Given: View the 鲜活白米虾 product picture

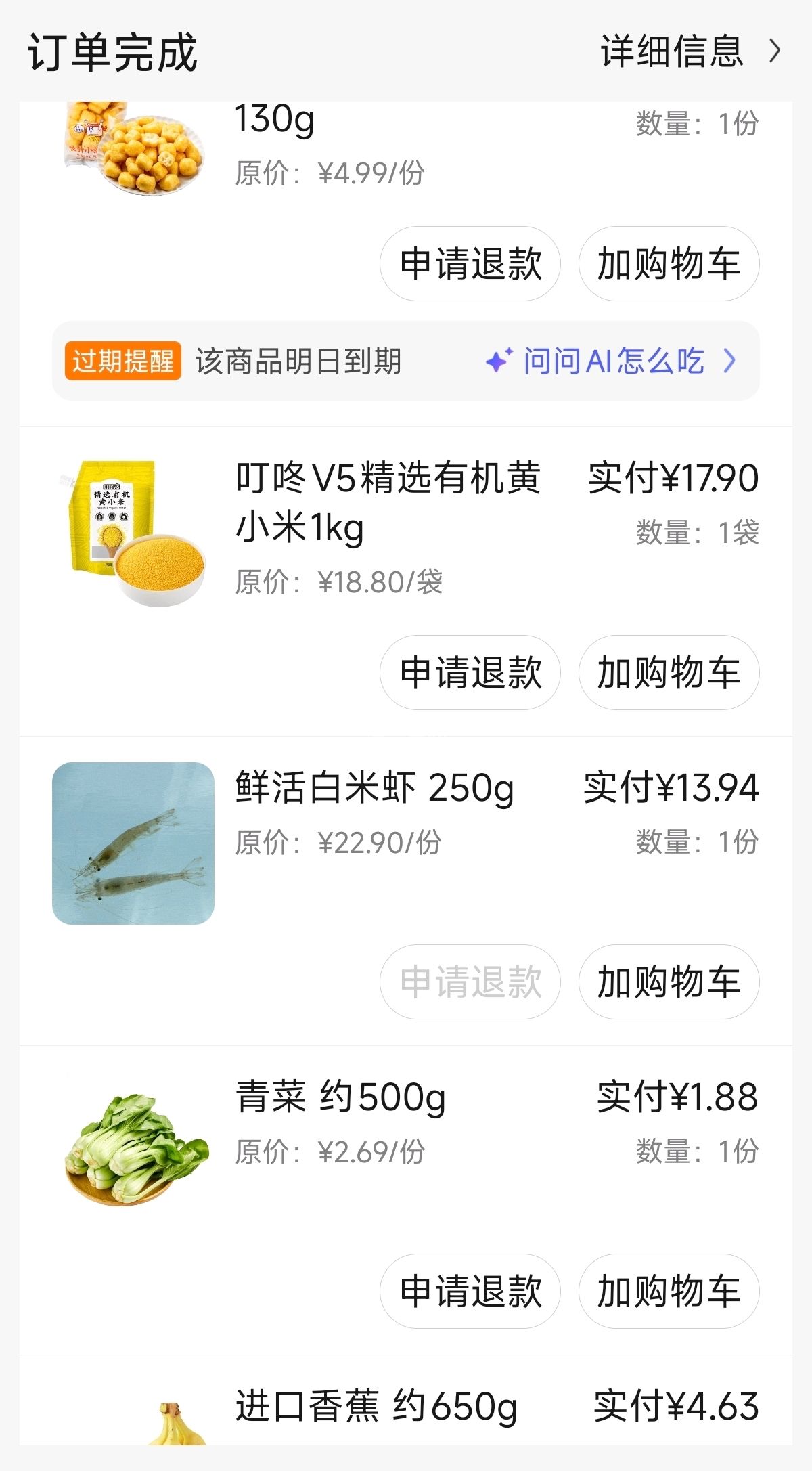Looking at the screenshot, I should (133, 843).
